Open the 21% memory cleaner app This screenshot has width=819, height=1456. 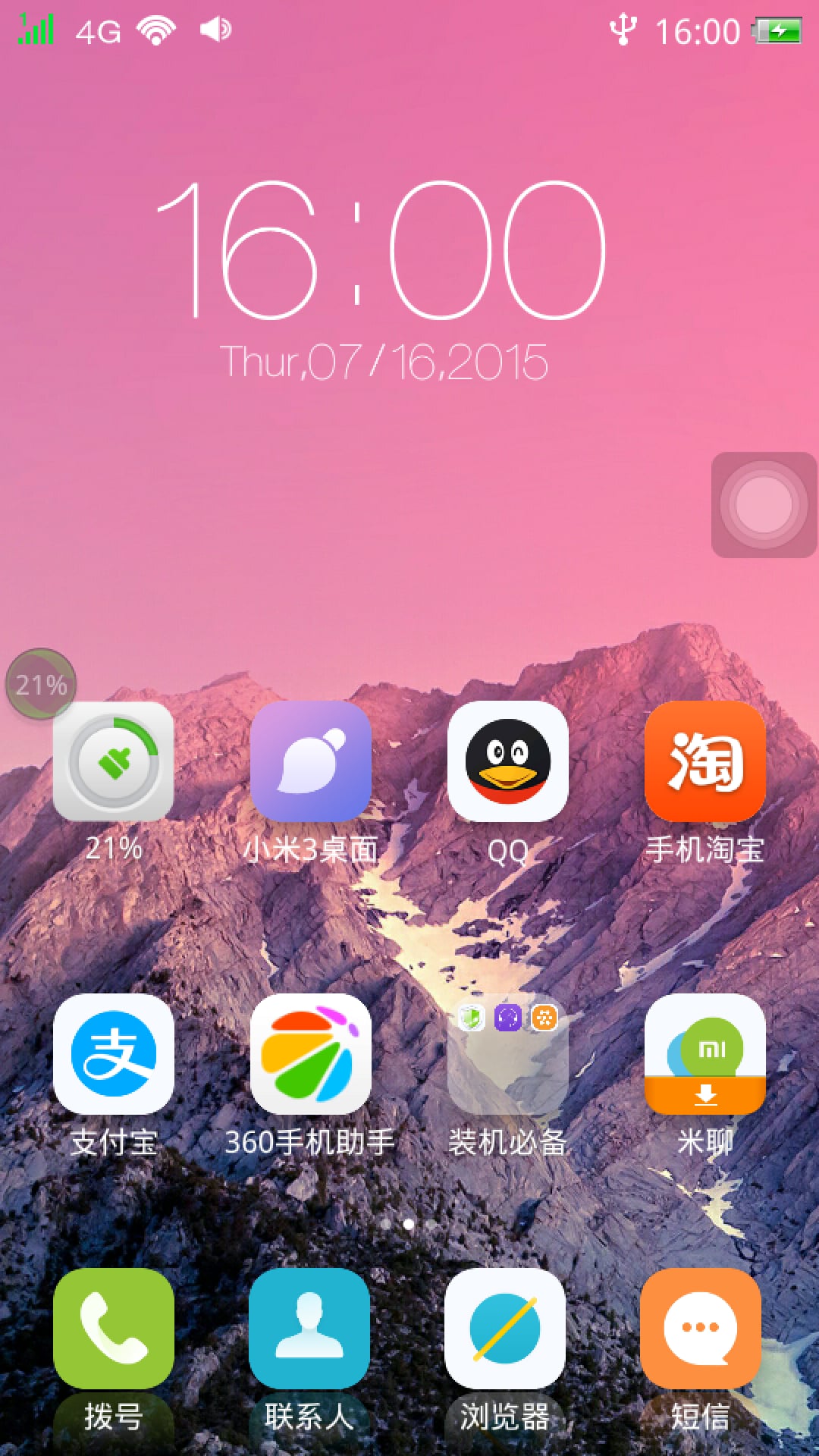pyautogui.click(x=114, y=762)
